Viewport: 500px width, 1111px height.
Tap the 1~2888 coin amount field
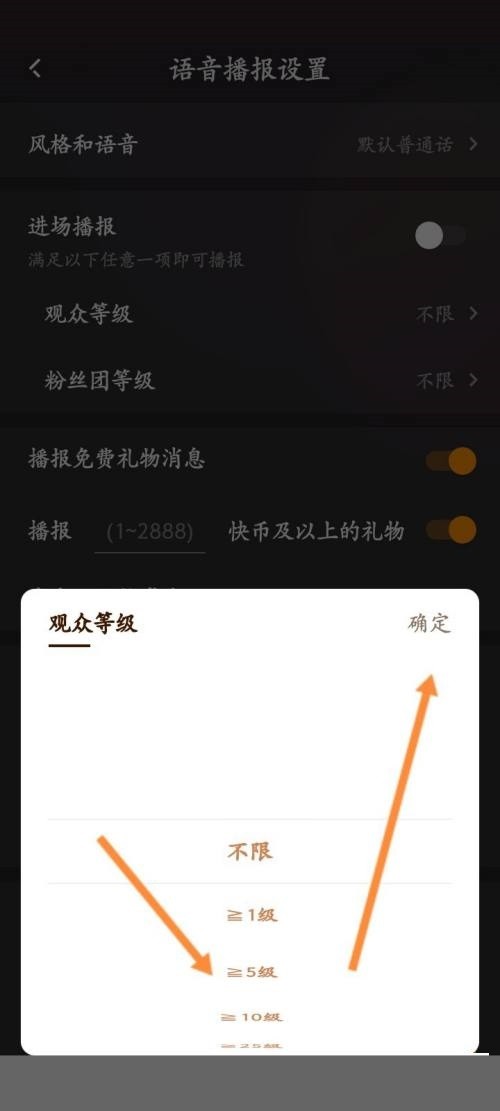150,531
